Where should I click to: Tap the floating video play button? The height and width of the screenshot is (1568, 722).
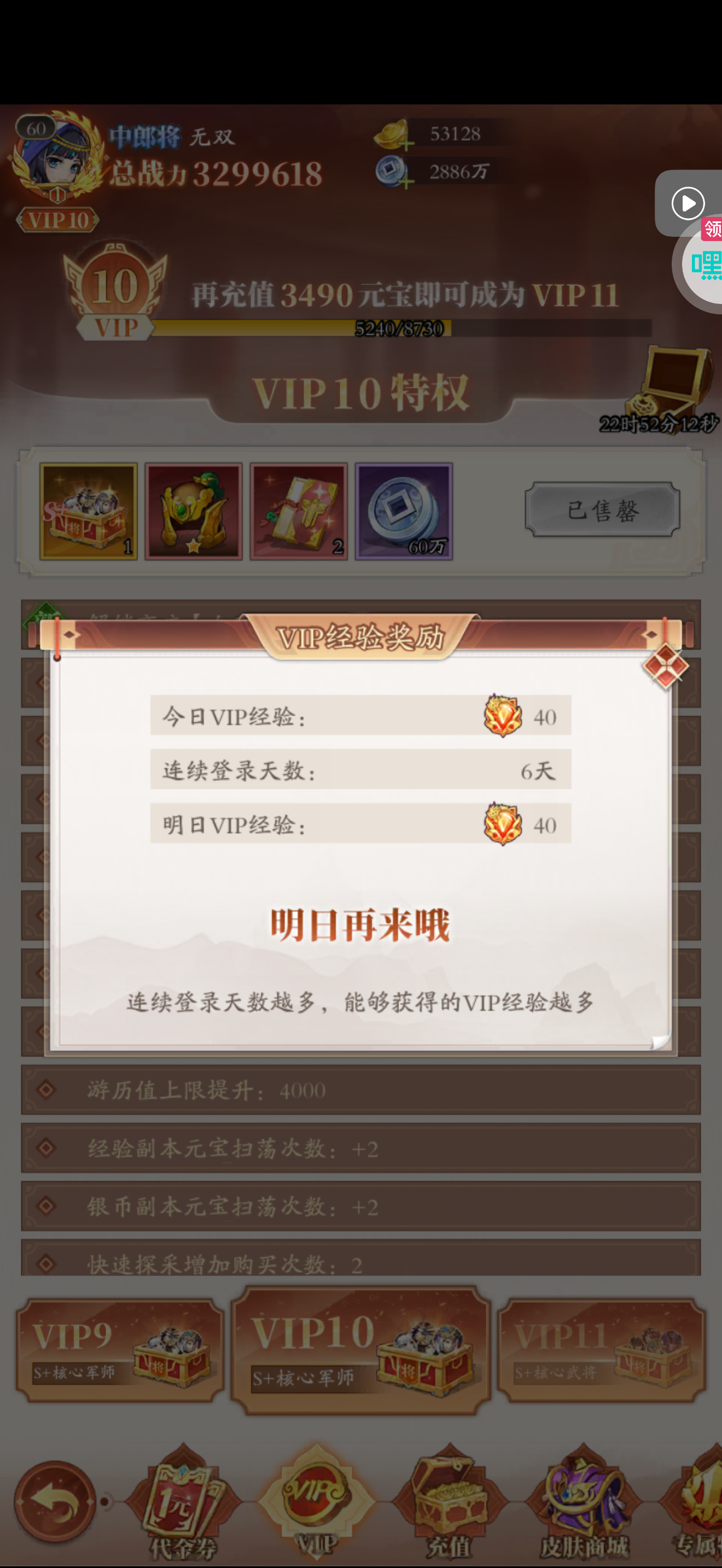click(x=688, y=203)
